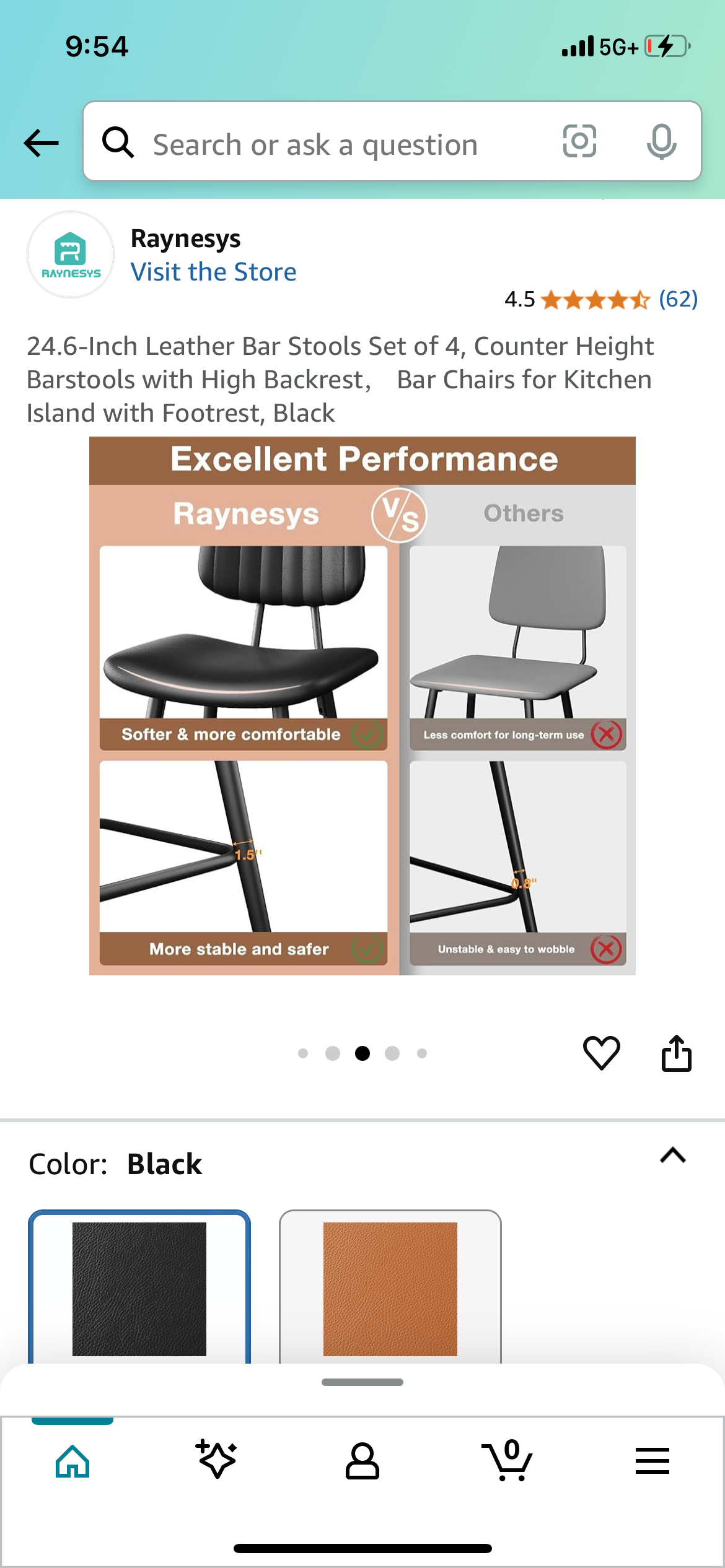Start voice search with the microphone

click(x=661, y=142)
